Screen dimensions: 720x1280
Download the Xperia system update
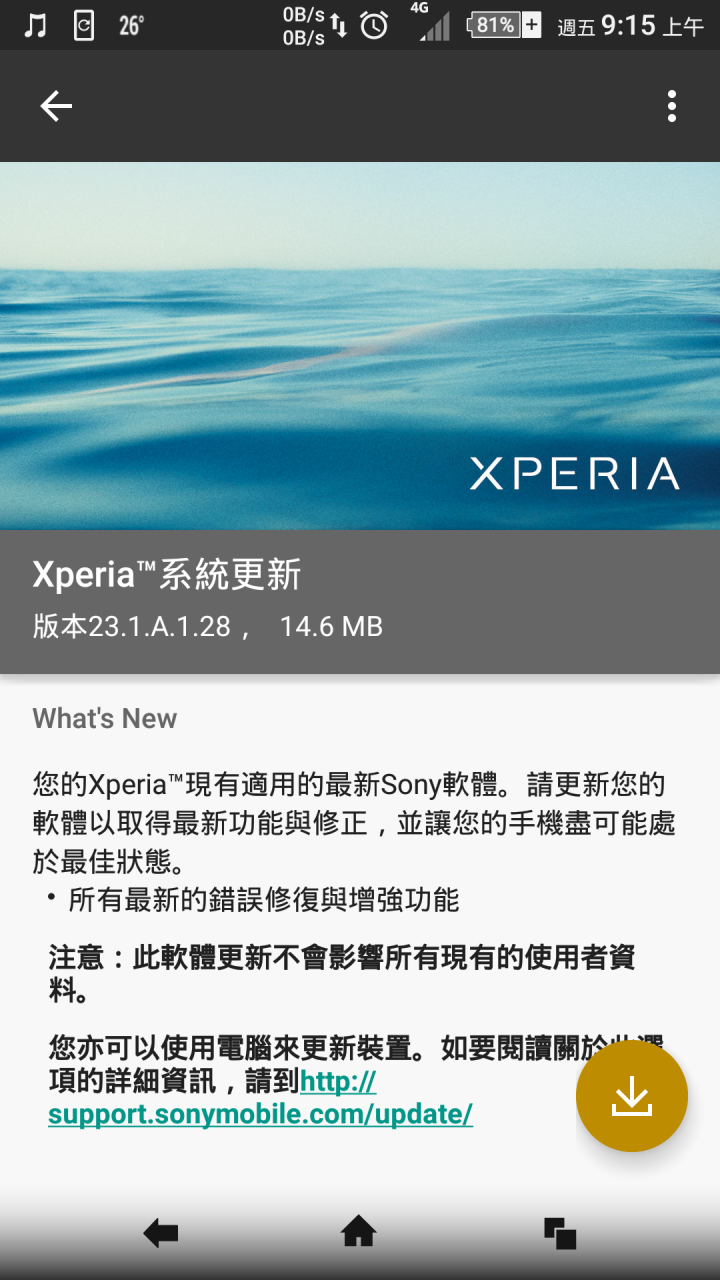(631, 1096)
